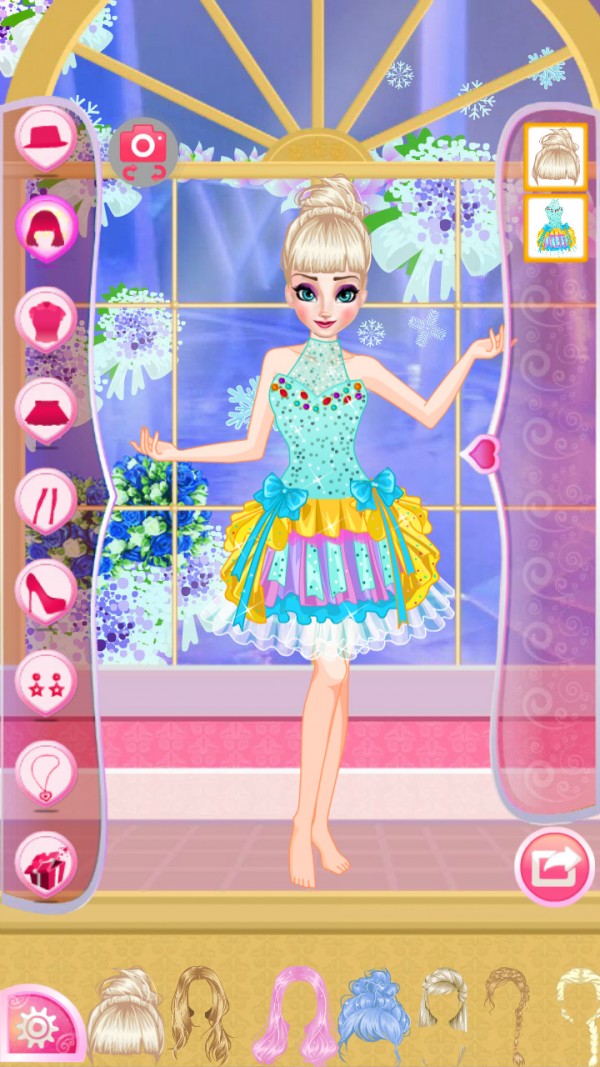The image size is (600, 1067).
Task: Choose the long wavy blonde hairstyle
Action: tap(201, 1012)
